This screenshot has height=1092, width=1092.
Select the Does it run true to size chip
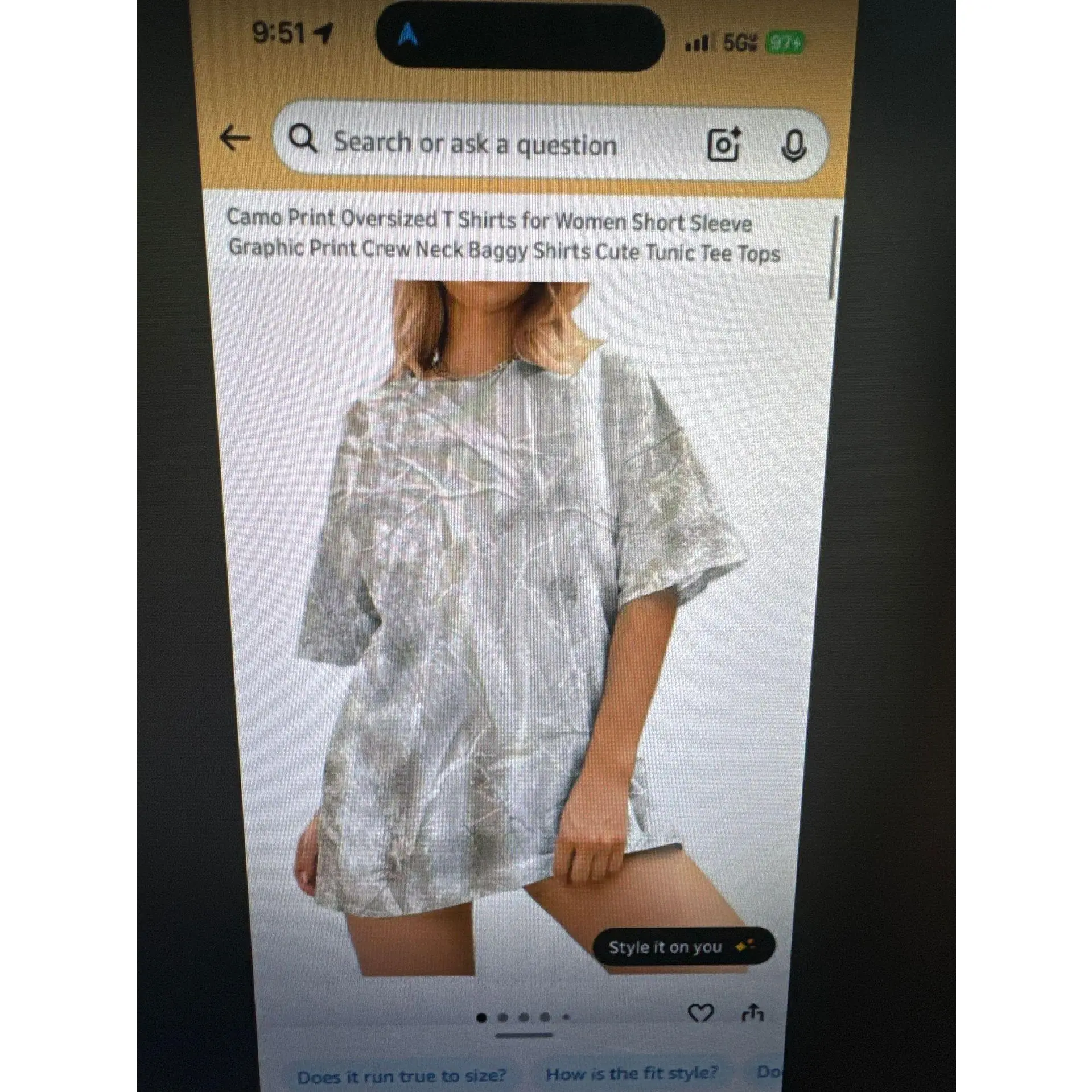[x=401, y=1076]
